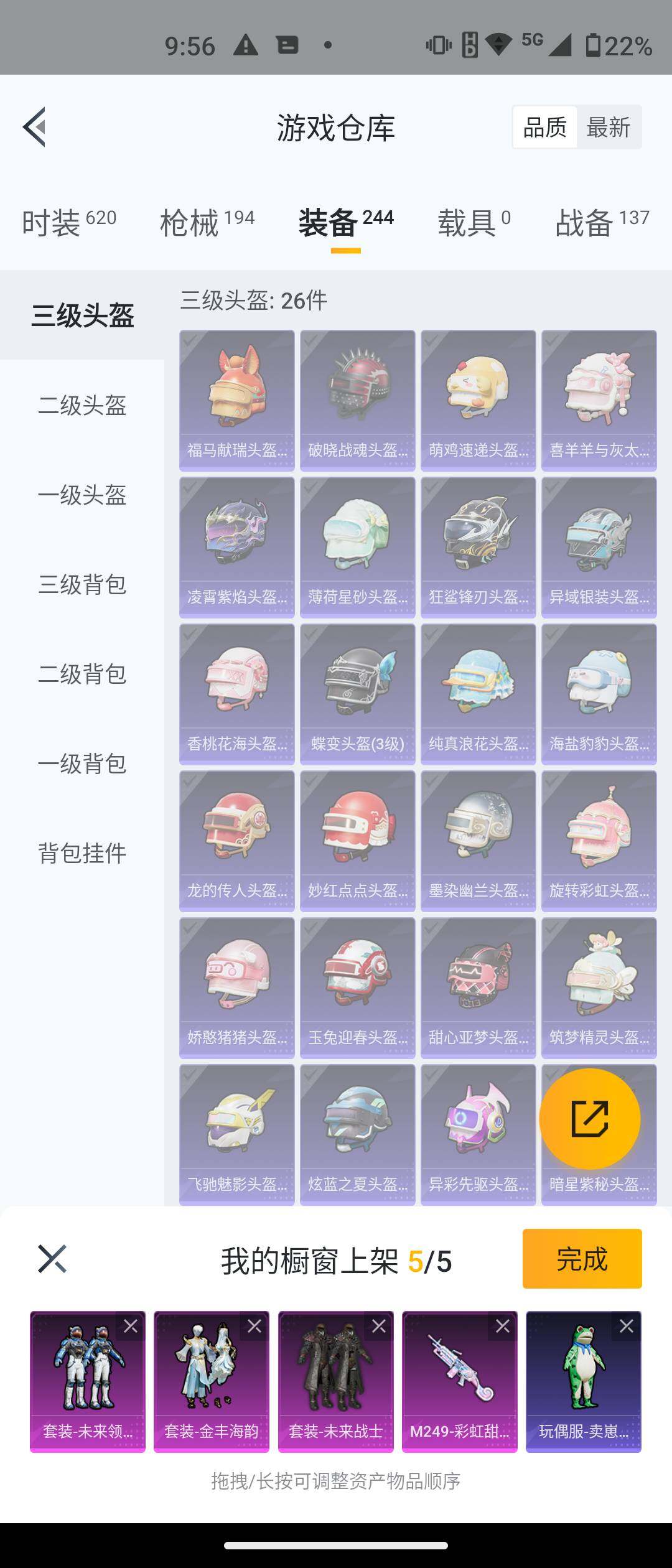
Task: Select the 福马献瑞头盔 item
Action: (x=237, y=400)
